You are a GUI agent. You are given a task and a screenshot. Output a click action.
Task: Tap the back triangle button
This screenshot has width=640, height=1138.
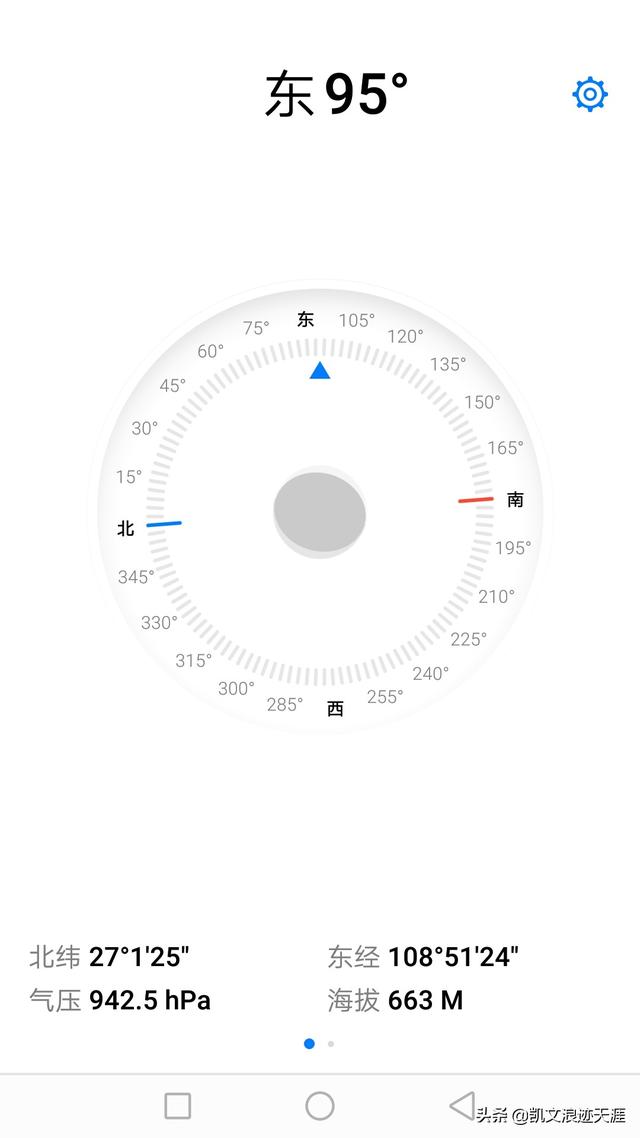pyautogui.click(x=462, y=1105)
